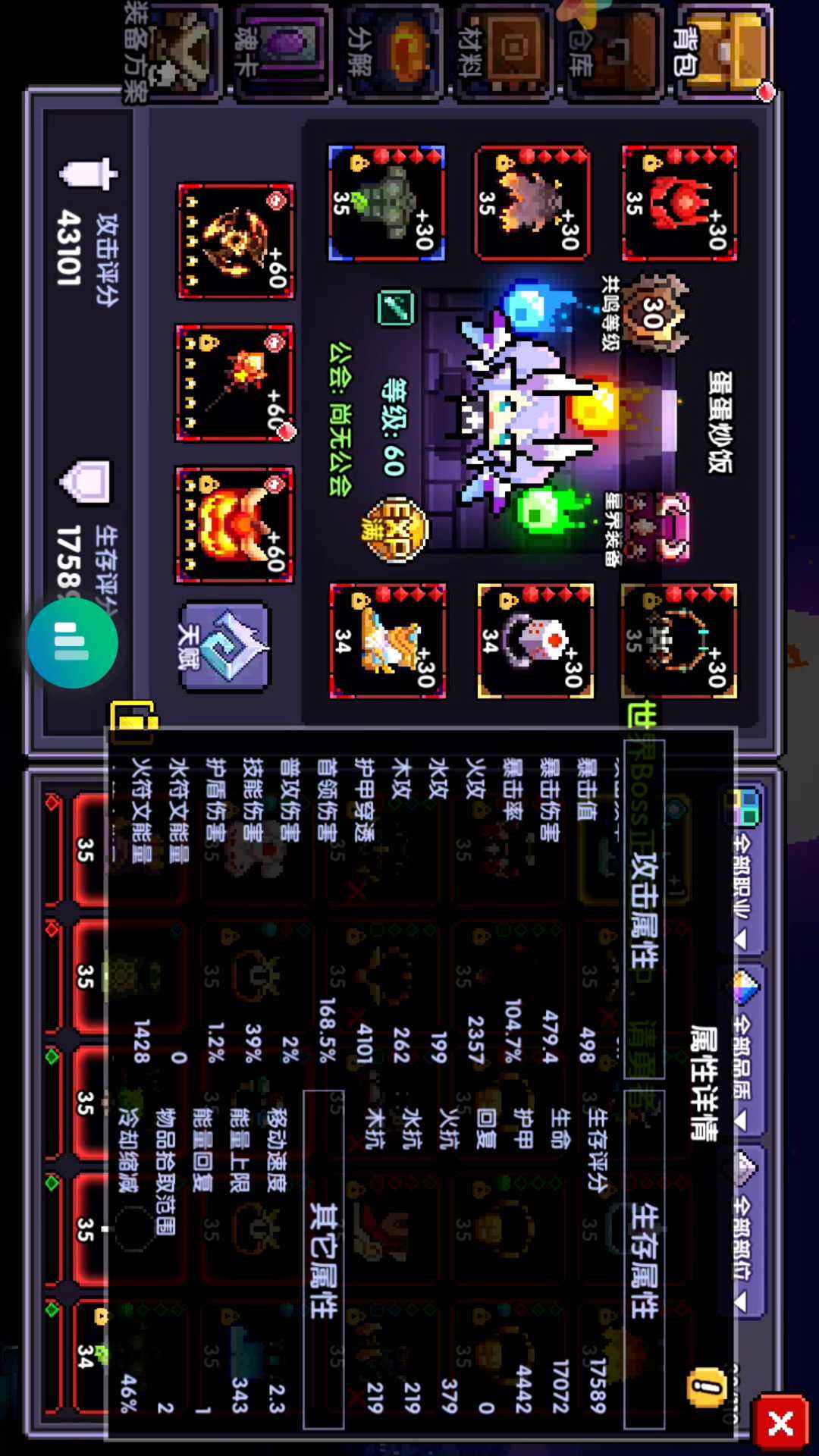The height and width of the screenshot is (1456, 819).
Task: Tap the 共鸣等级 30 badge
Action: click(x=653, y=312)
